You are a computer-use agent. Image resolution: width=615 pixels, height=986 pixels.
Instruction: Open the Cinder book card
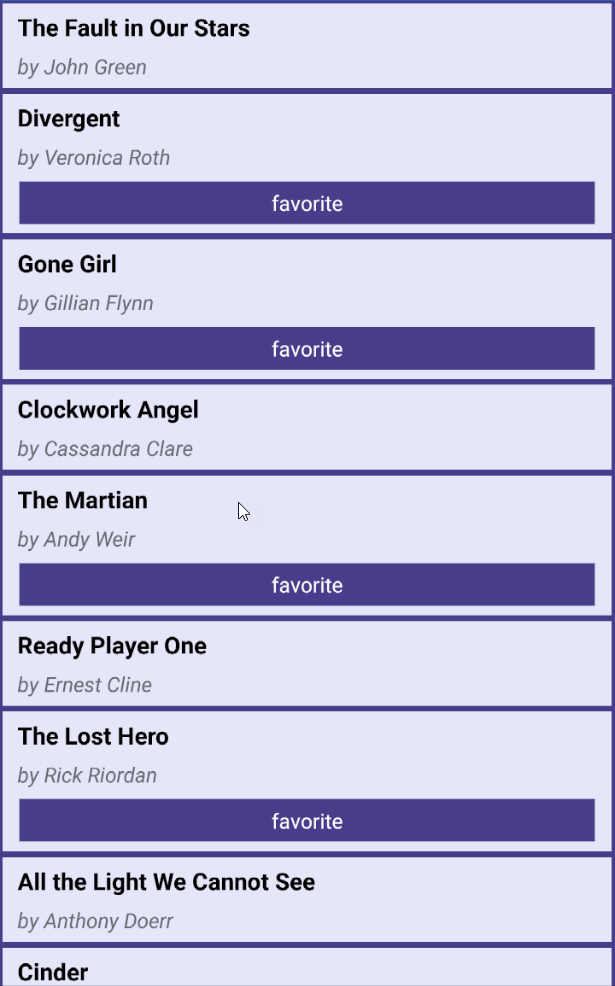(307, 970)
